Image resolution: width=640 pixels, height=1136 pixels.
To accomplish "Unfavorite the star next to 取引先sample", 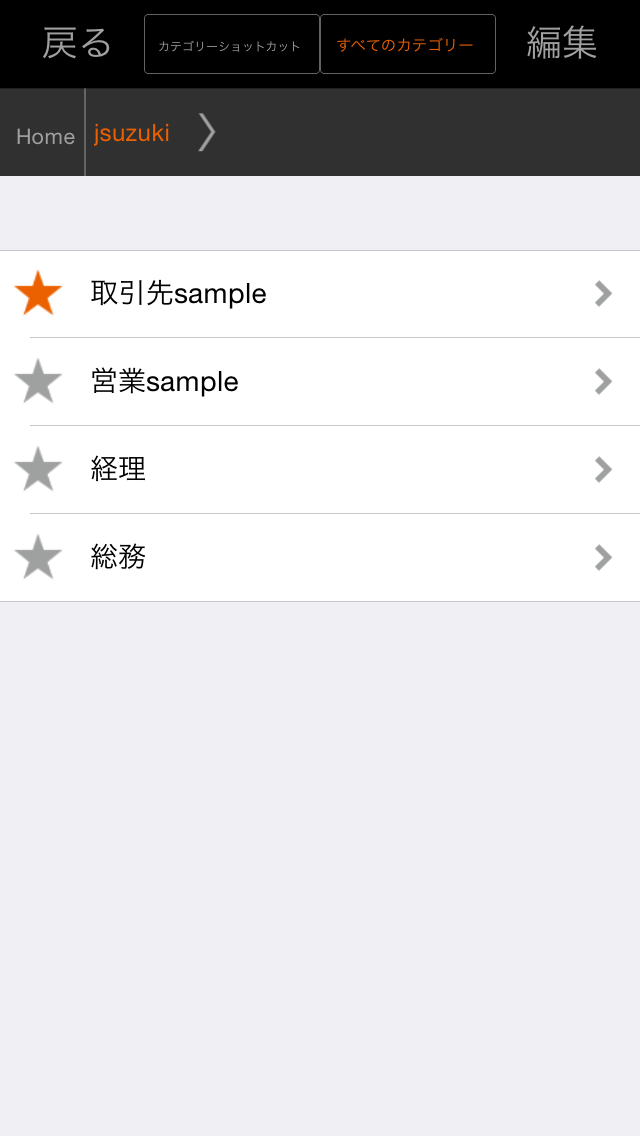I will point(38,293).
